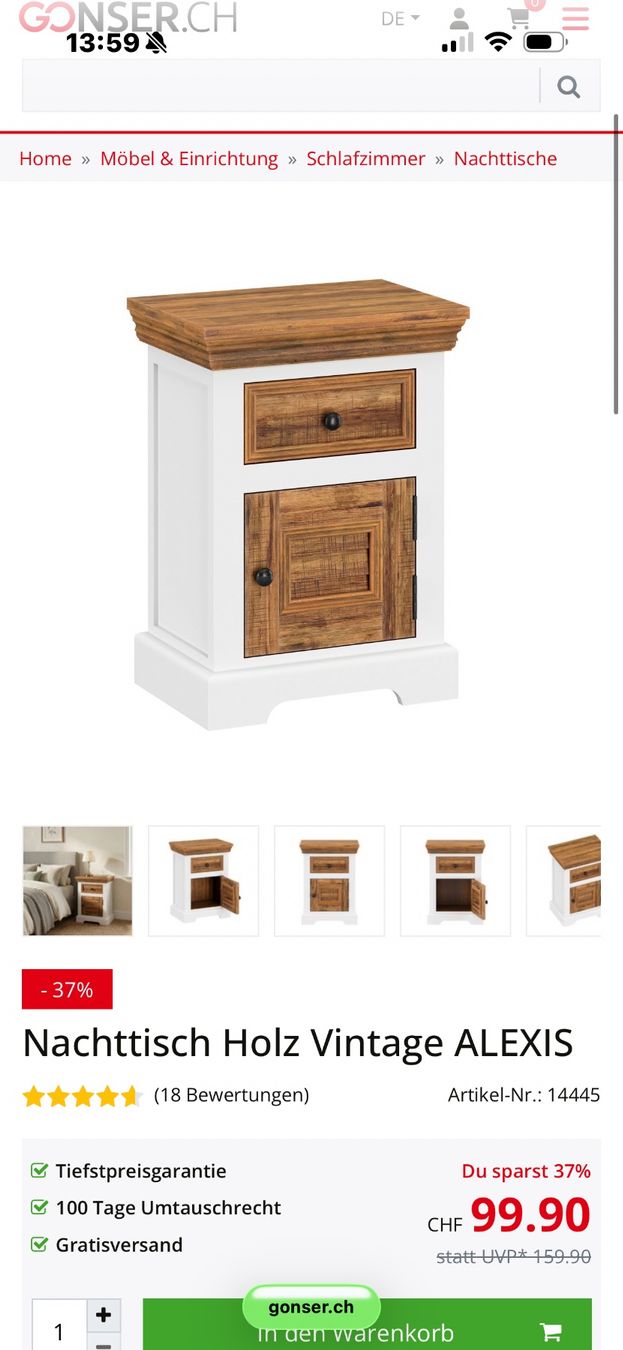Enlarge the main nightstand product image
Screen dimensions: 623x1350
click(297, 503)
